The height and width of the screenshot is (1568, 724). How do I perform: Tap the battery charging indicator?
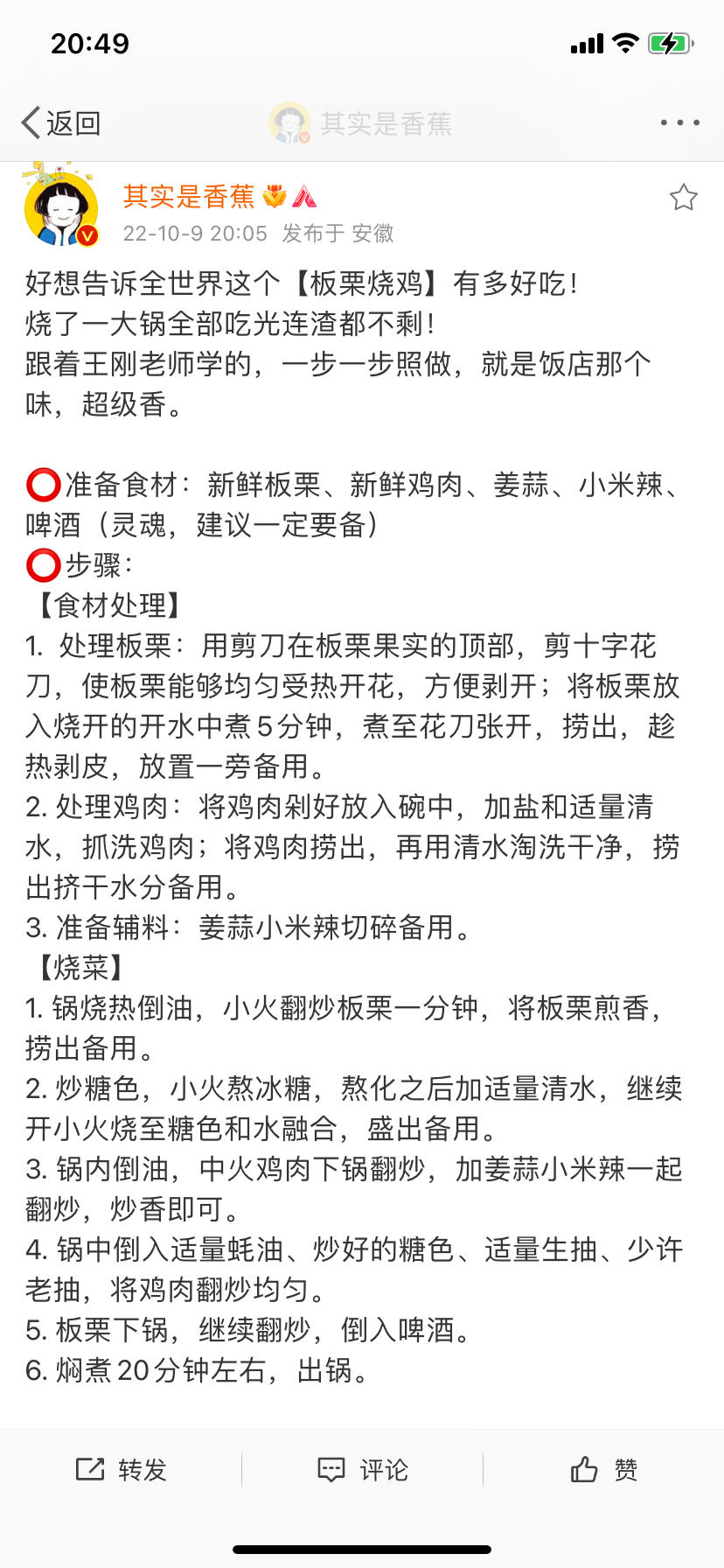point(669,43)
